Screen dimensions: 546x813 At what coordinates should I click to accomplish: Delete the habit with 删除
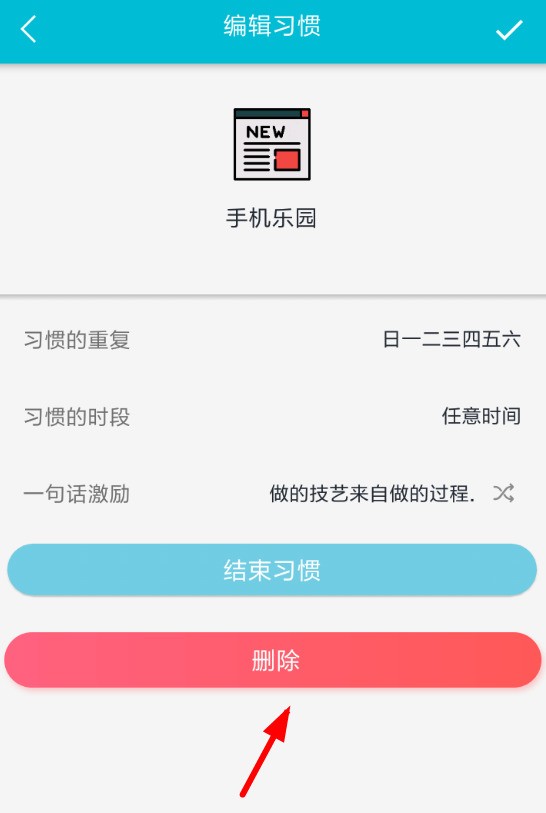[273, 660]
